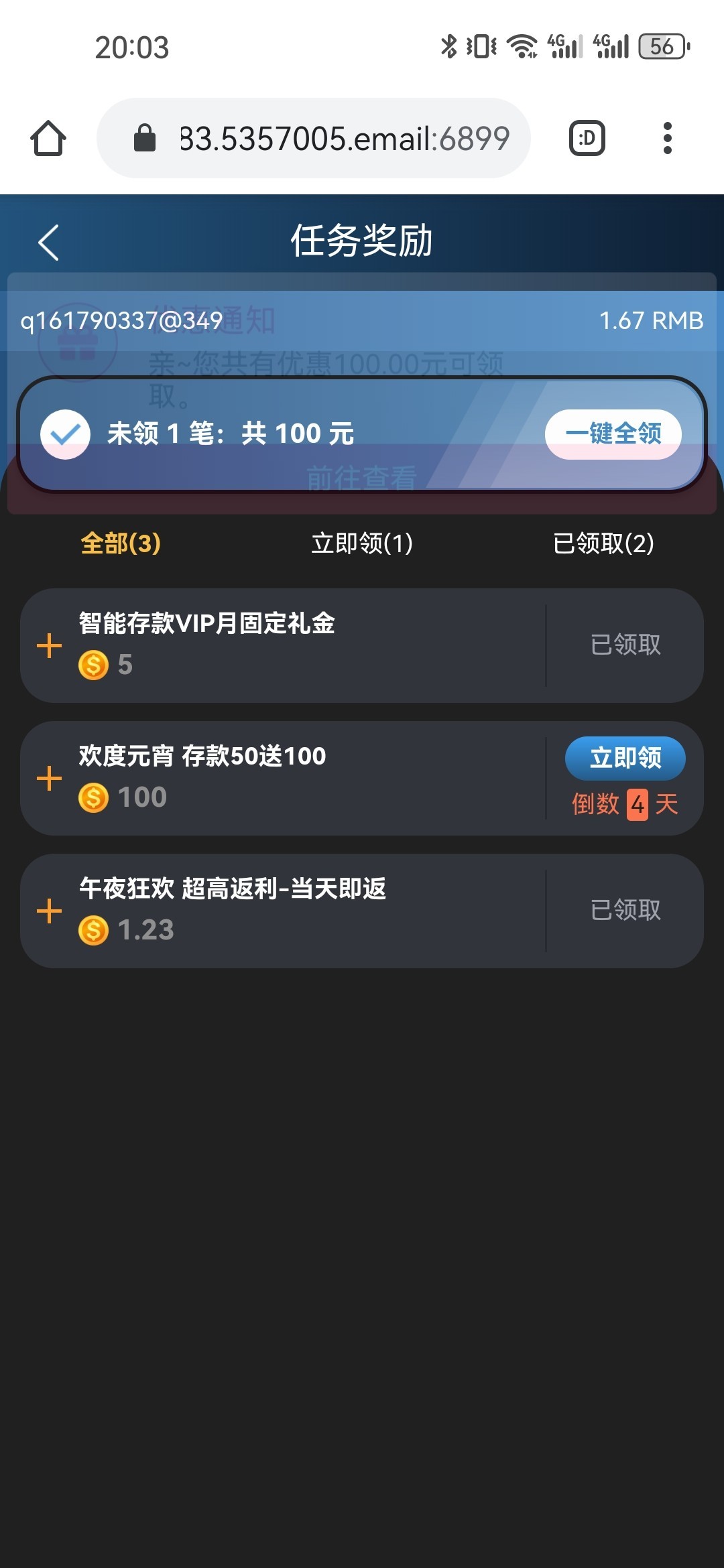Claim the 100 reward with 立即领

coord(625,758)
